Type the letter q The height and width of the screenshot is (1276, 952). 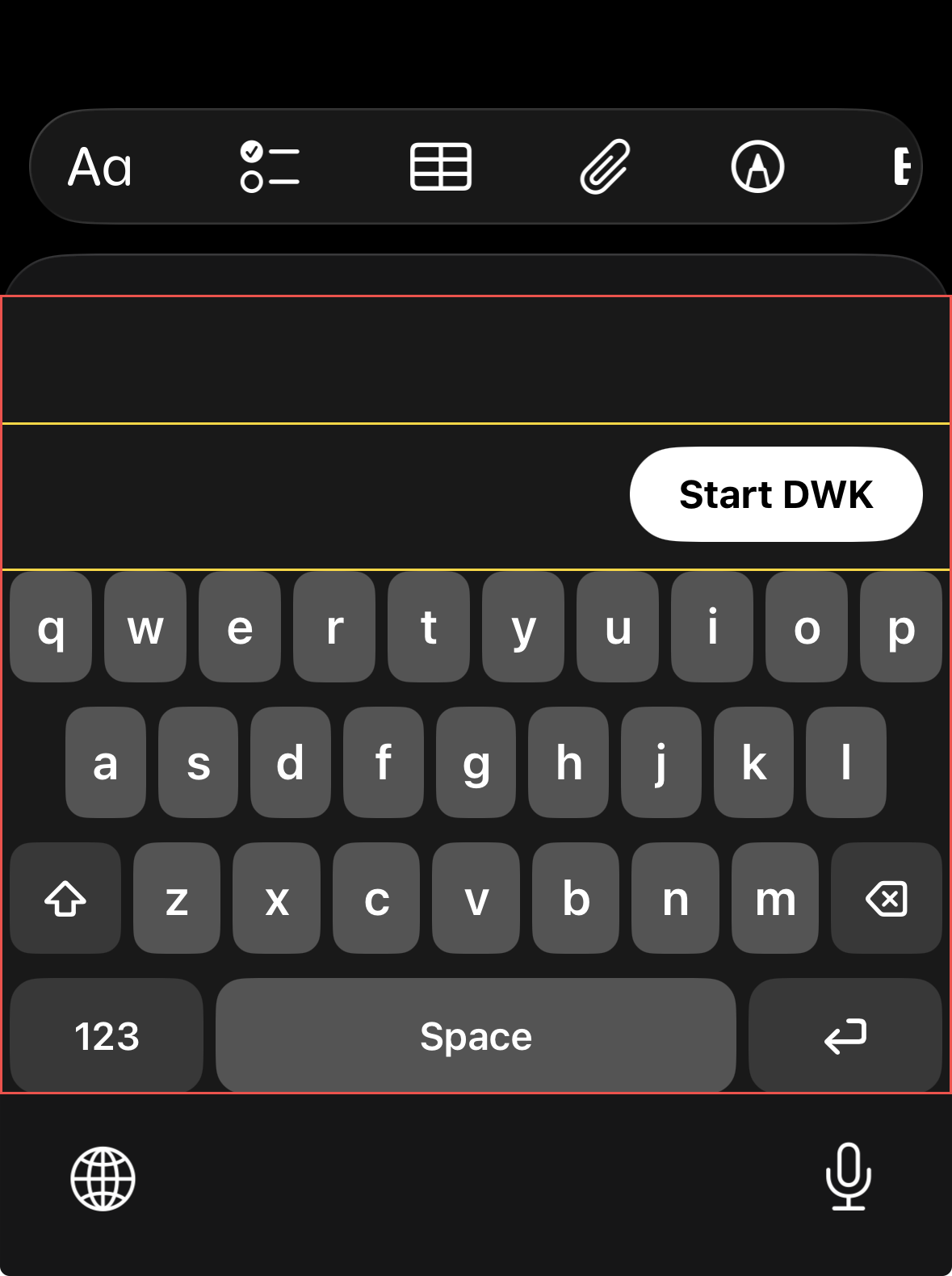click(x=51, y=628)
